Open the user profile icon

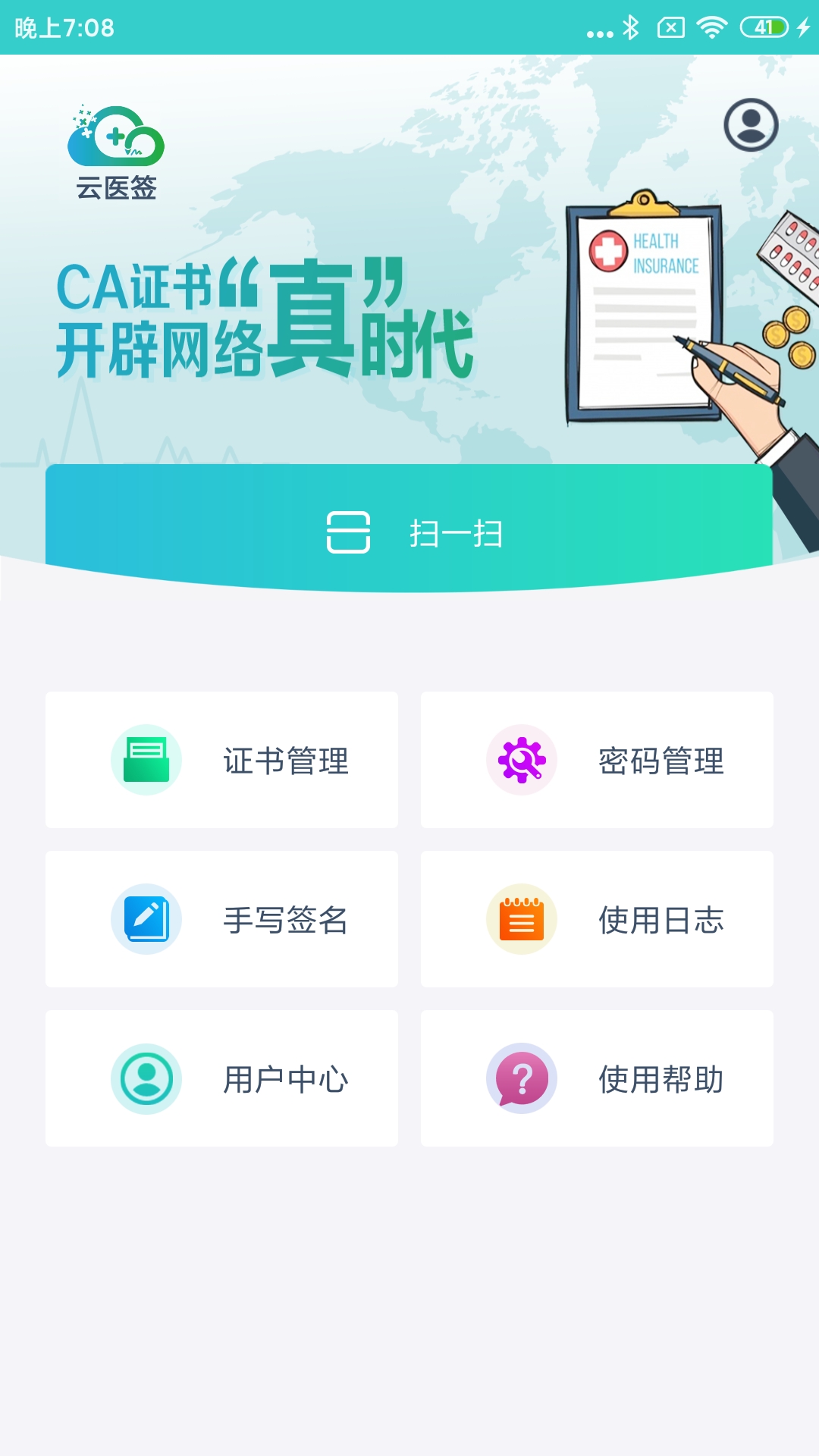click(750, 125)
